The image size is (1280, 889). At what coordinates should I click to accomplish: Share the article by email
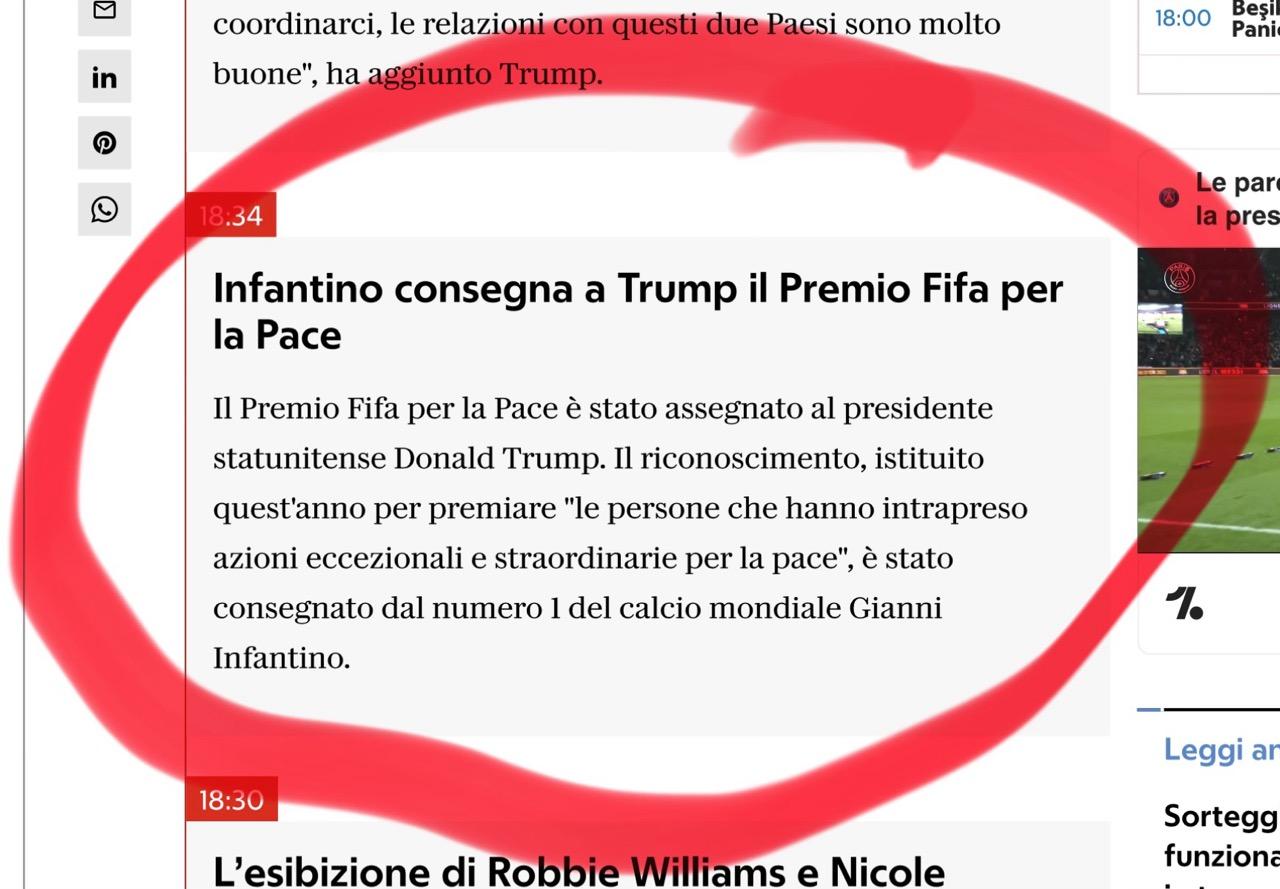tap(104, 12)
